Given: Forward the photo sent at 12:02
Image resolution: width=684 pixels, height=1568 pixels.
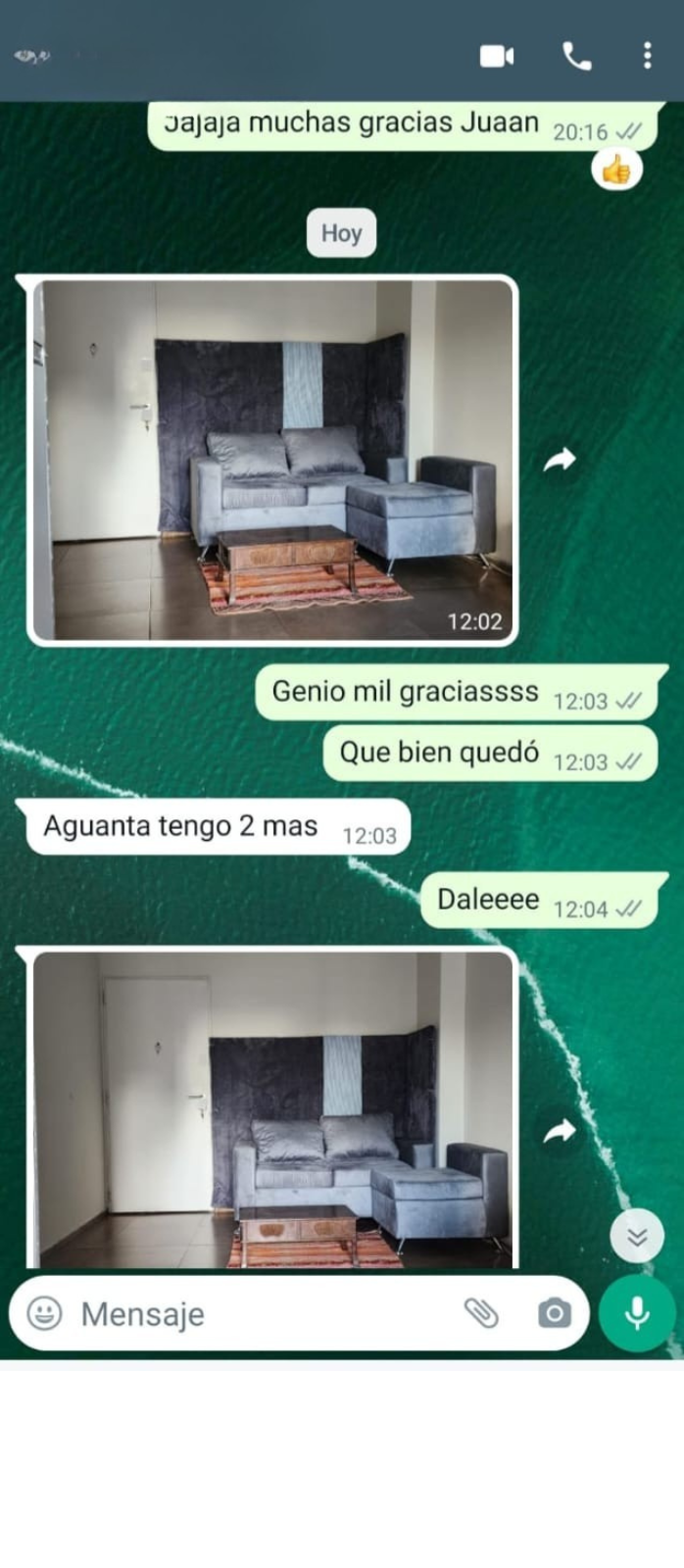Looking at the screenshot, I should coord(560,459).
